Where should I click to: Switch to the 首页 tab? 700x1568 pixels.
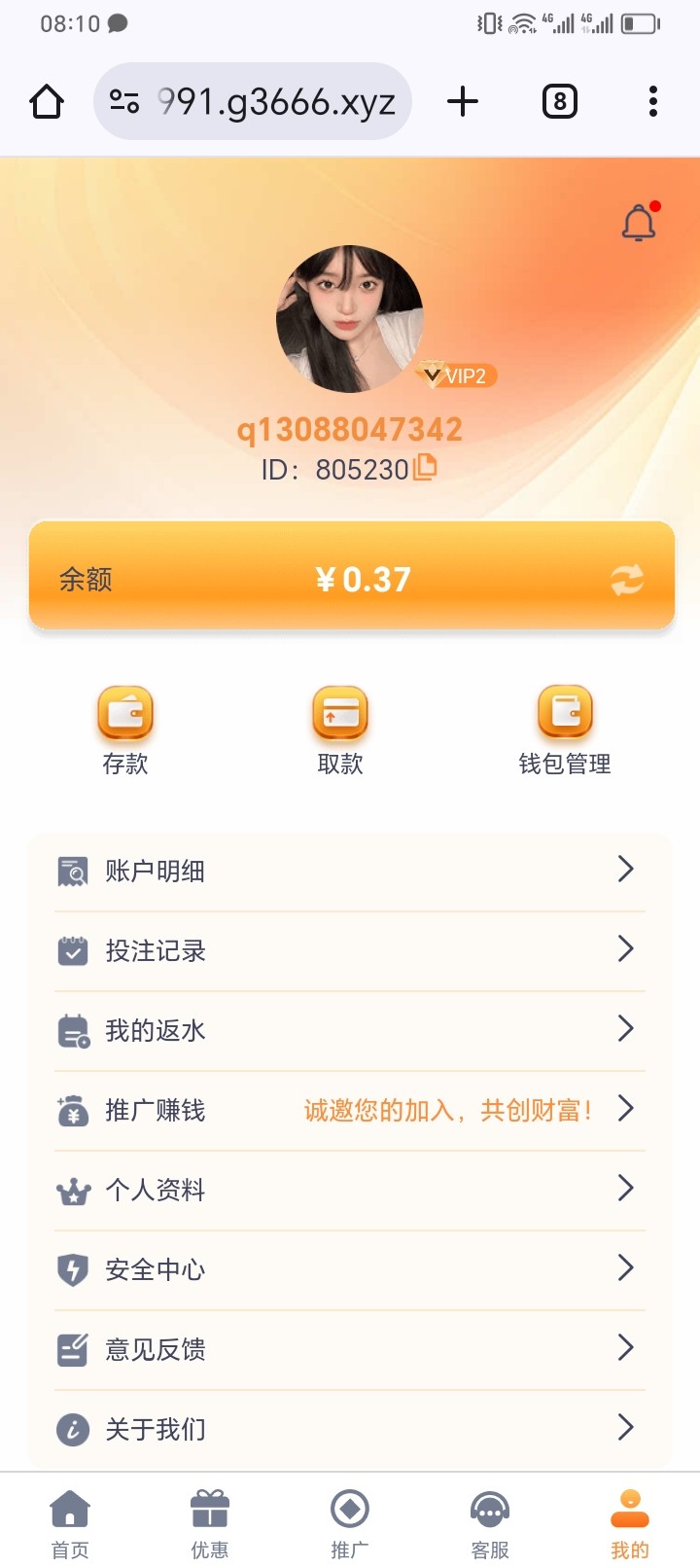click(70, 1523)
